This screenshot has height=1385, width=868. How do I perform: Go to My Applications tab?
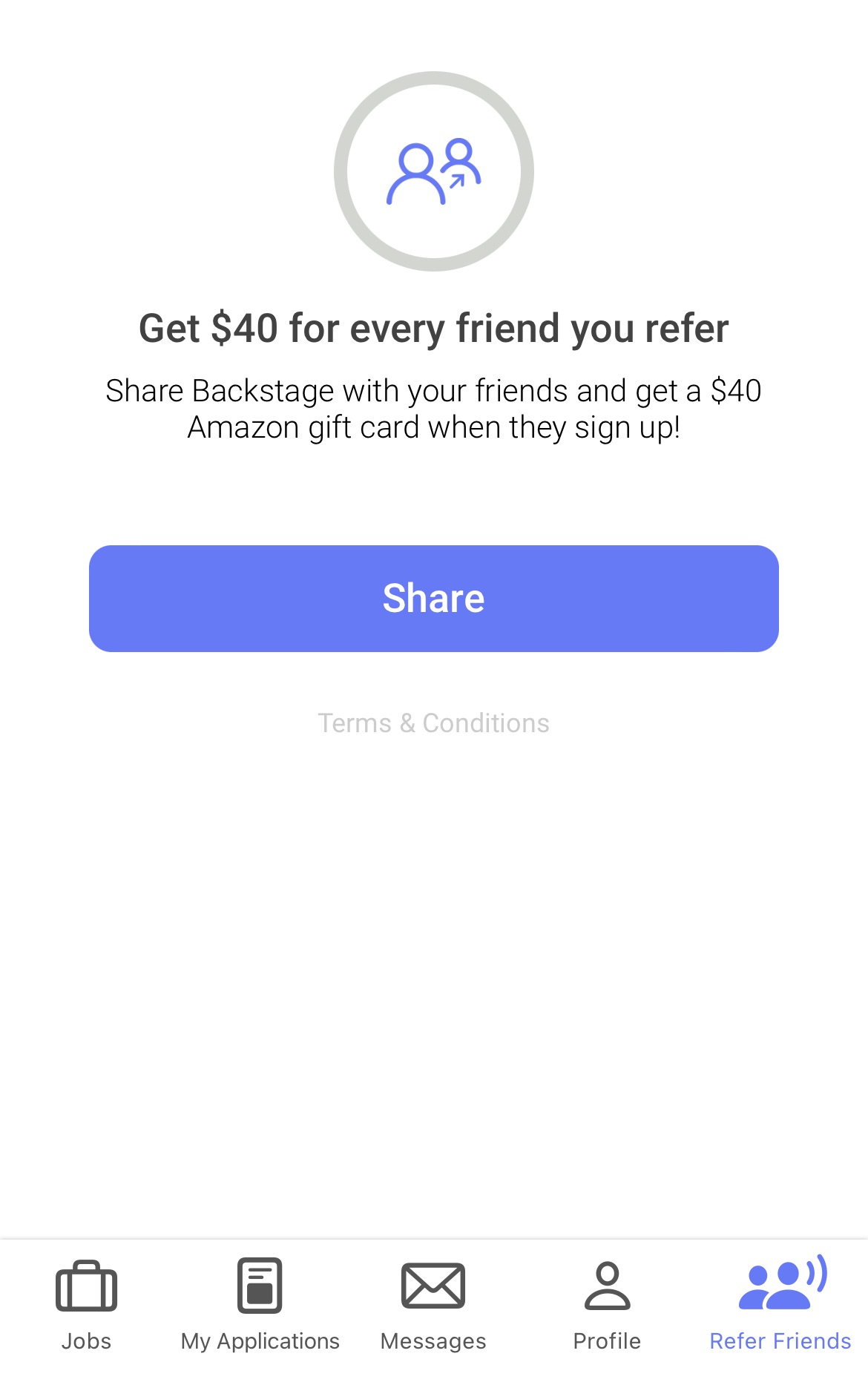[260, 1303]
